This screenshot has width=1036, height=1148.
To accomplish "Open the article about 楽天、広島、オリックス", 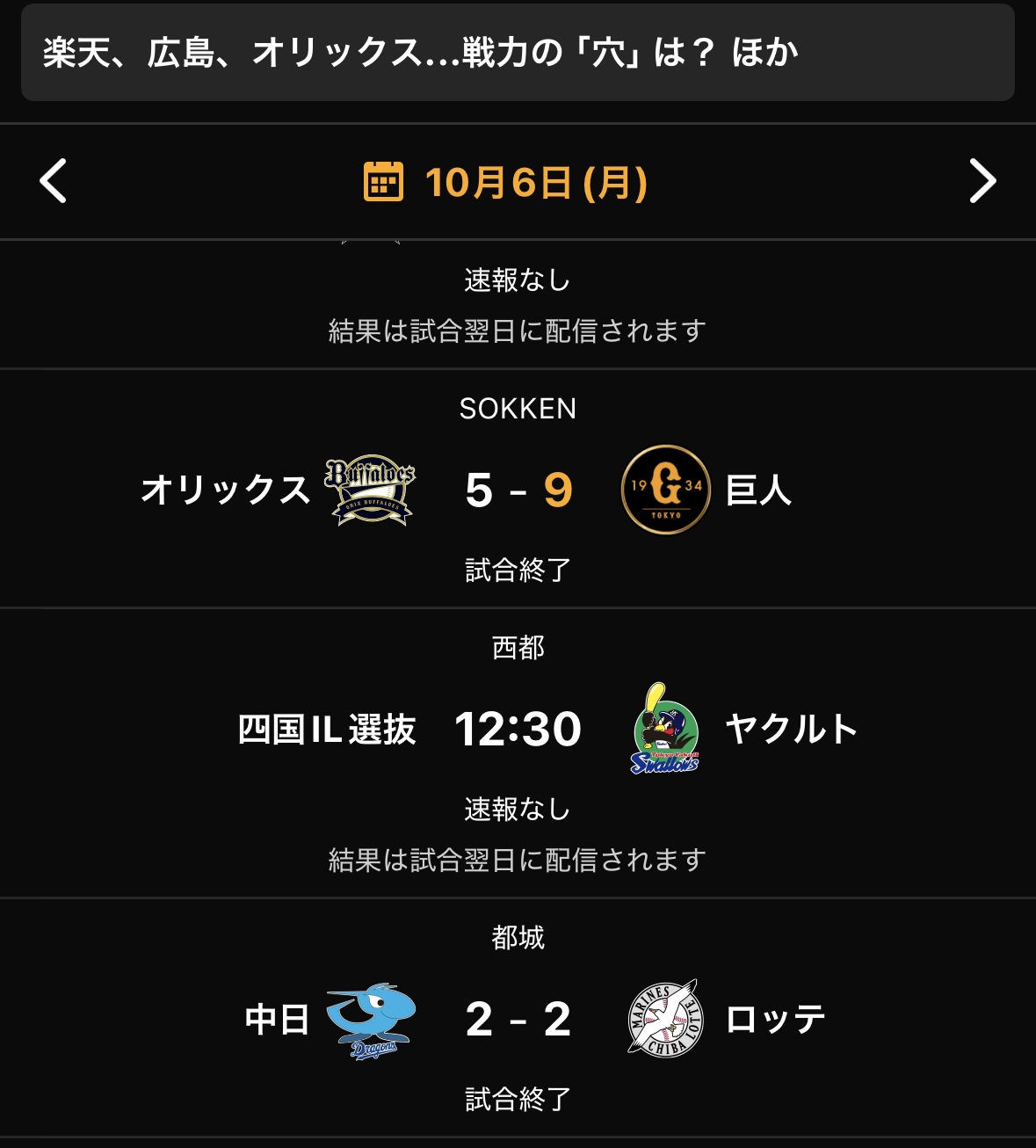I will 517,53.
